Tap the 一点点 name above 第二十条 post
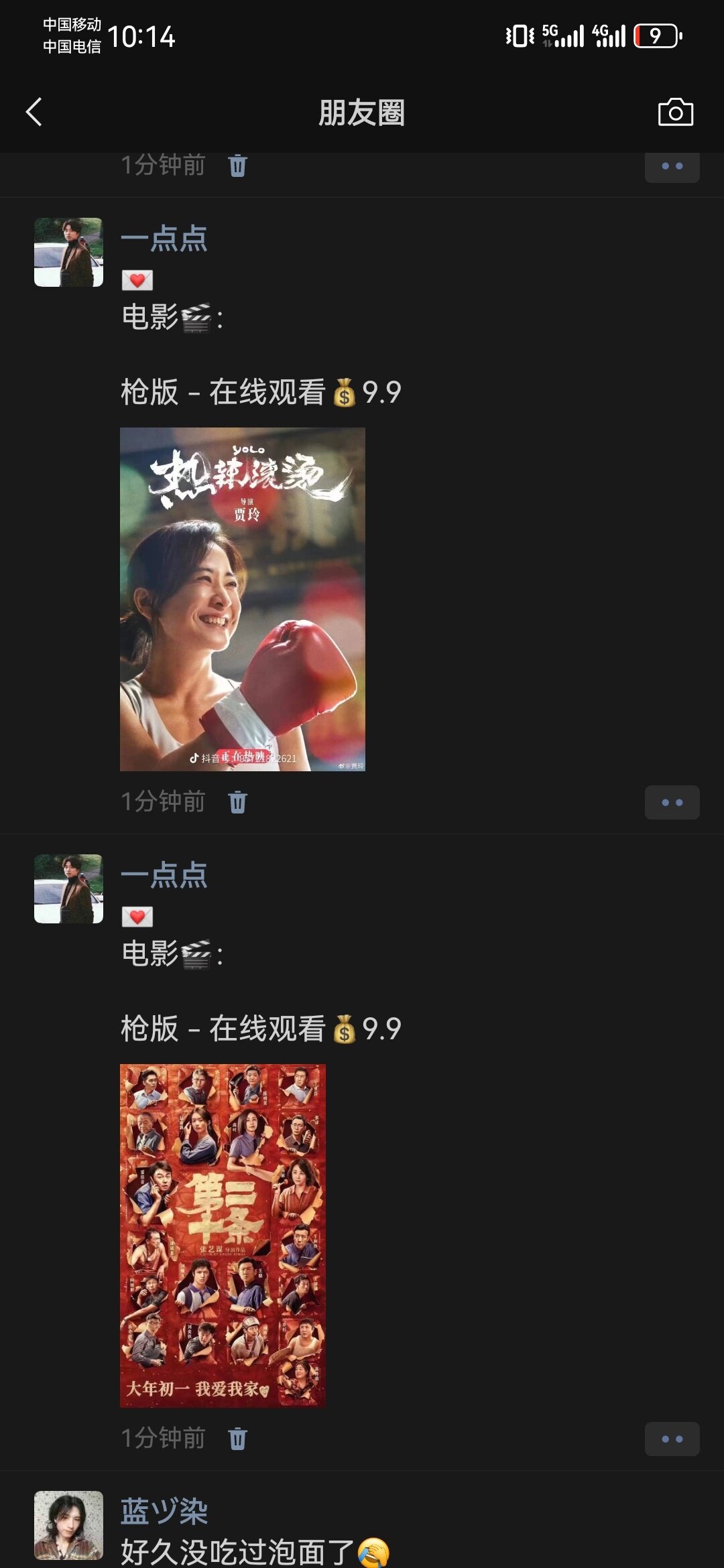724x1568 pixels. [x=164, y=875]
